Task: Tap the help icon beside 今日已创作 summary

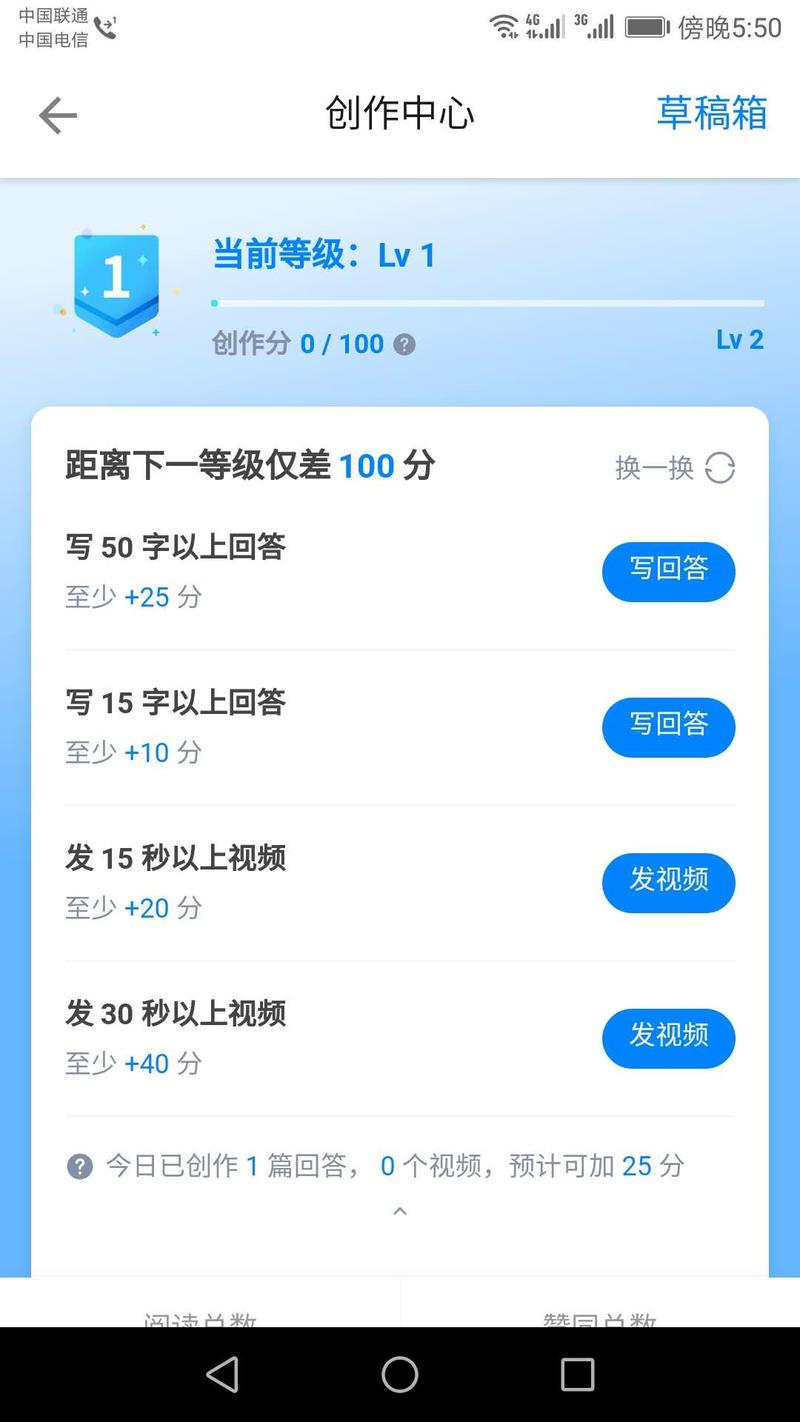Action: 78,1166
